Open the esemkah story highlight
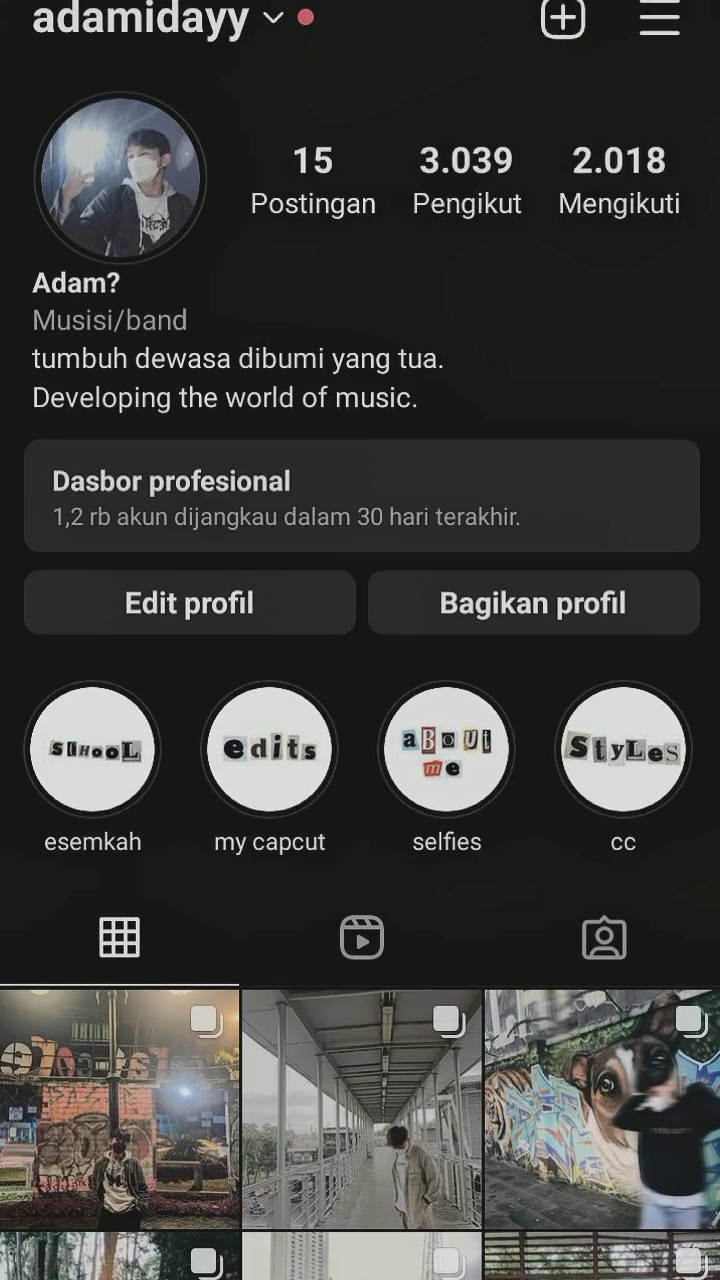The height and width of the screenshot is (1280, 720). click(x=92, y=750)
